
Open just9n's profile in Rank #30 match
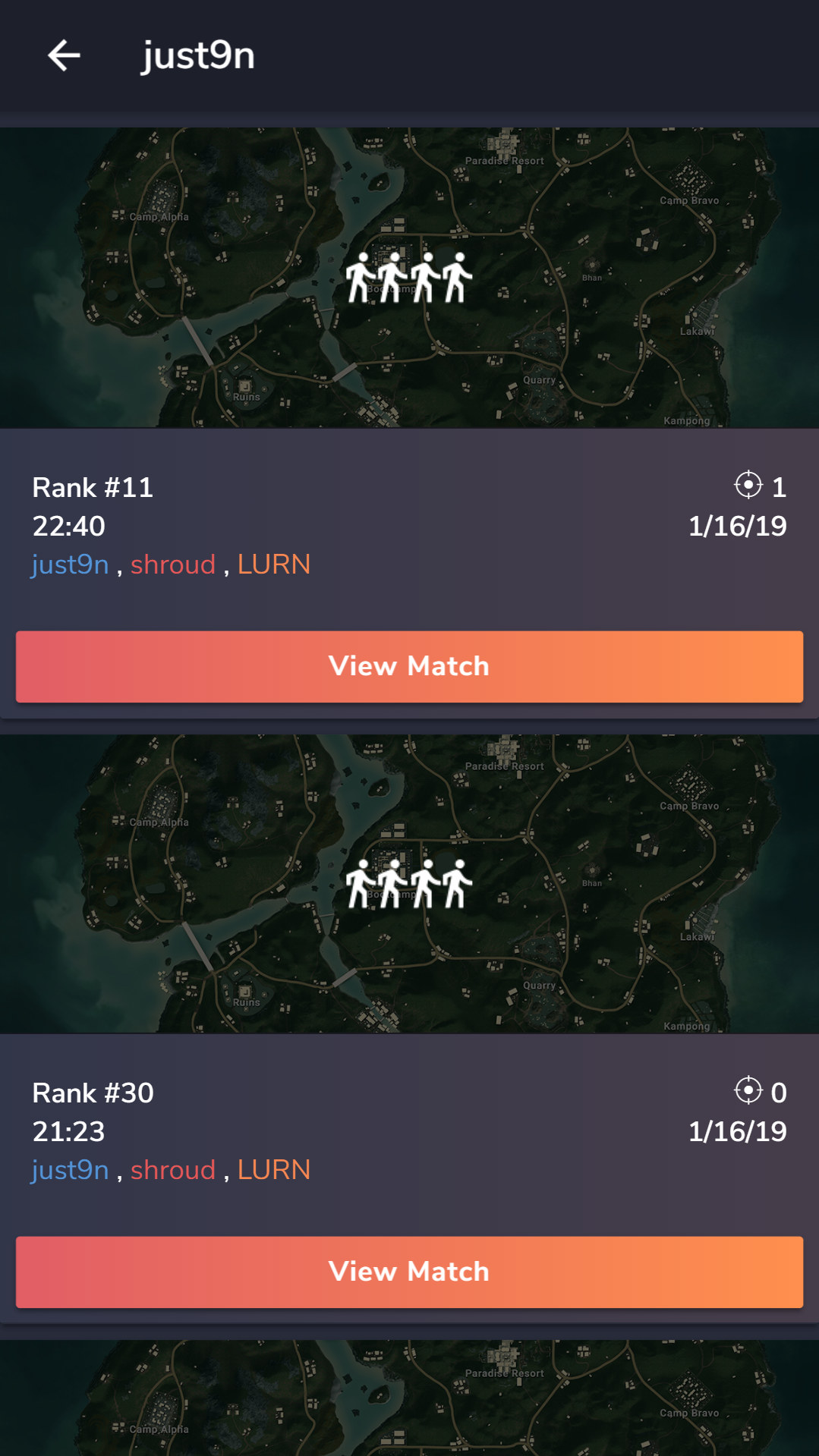pyautogui.click(x=70, y=1170)
